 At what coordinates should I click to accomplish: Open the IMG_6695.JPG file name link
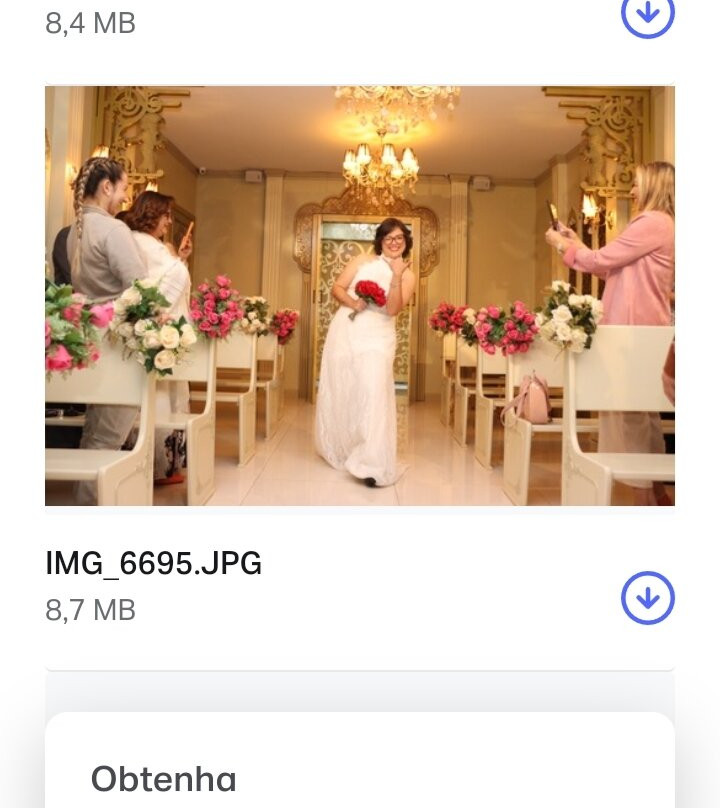click(153, 563)
